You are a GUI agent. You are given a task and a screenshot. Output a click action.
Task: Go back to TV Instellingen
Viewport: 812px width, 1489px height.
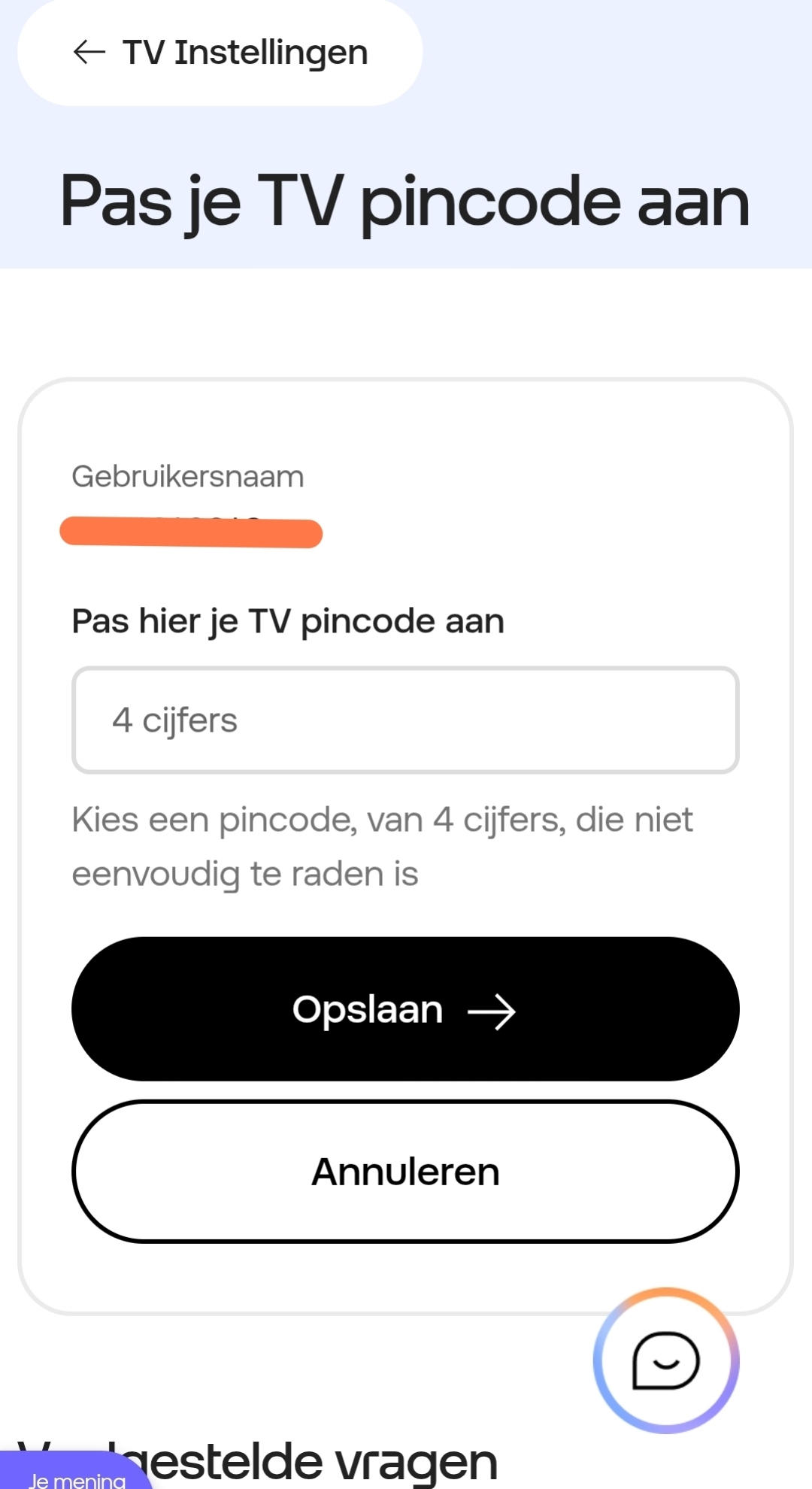click(x=220, y=53)
